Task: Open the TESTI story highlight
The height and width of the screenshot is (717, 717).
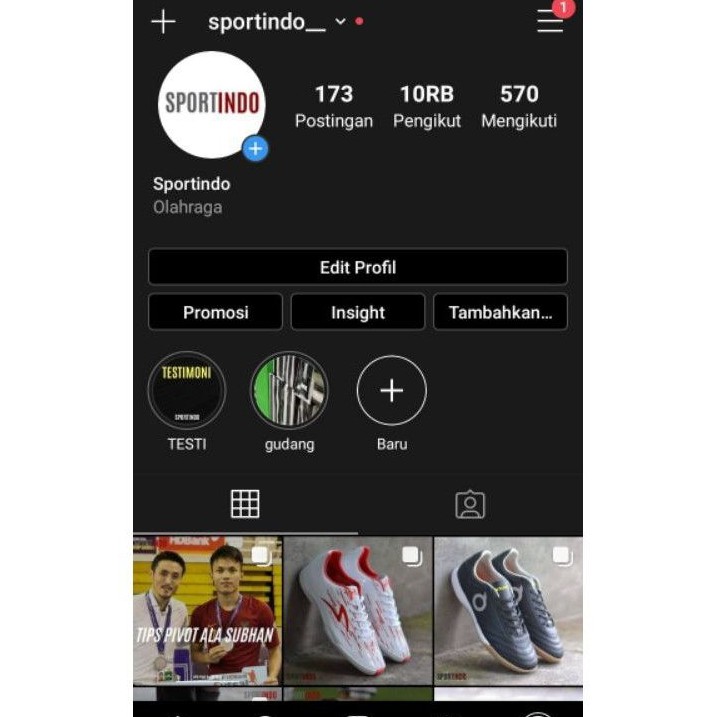Action: click(x=187, y=391)
